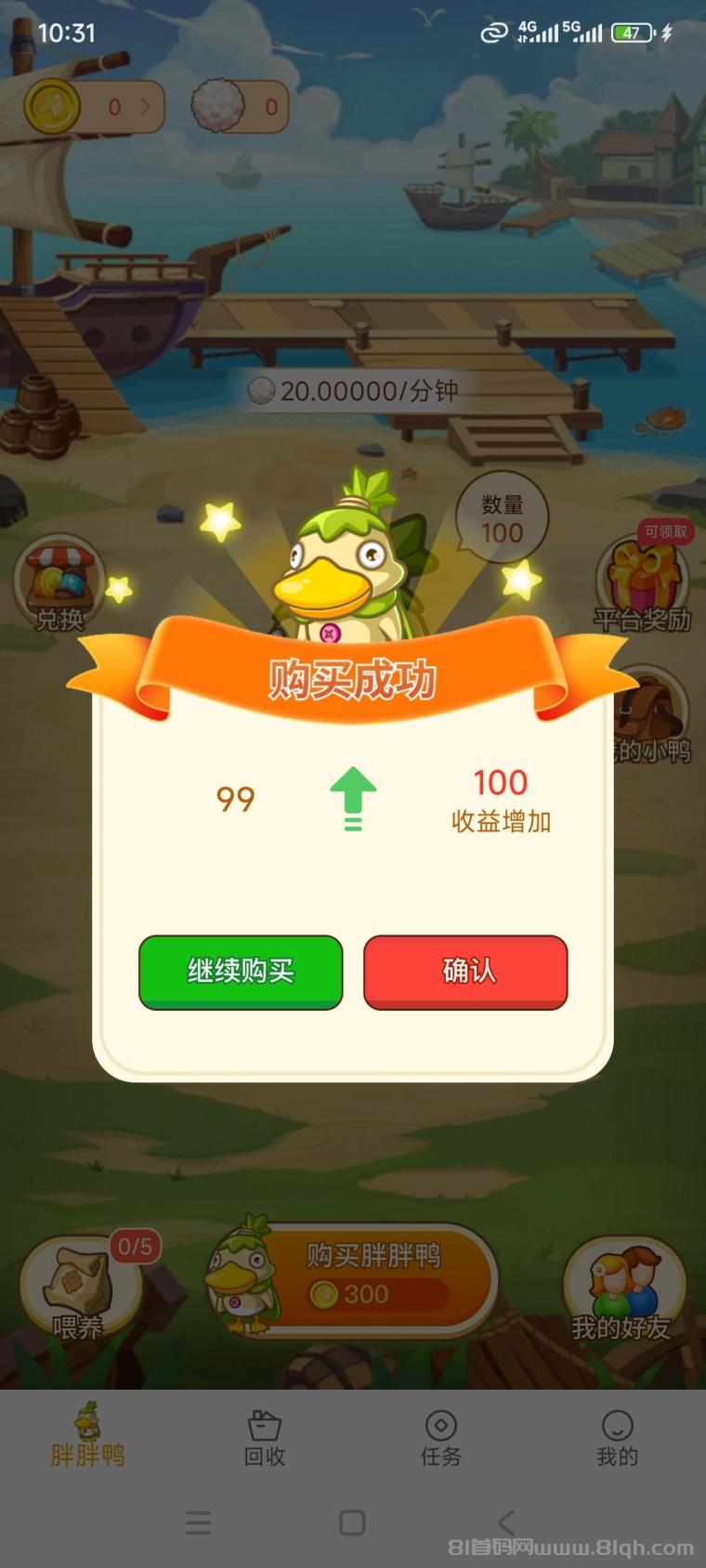Confirm the purchase with 确认
The height and width of the screenshot is (1568, 706).
pos(465,972)
